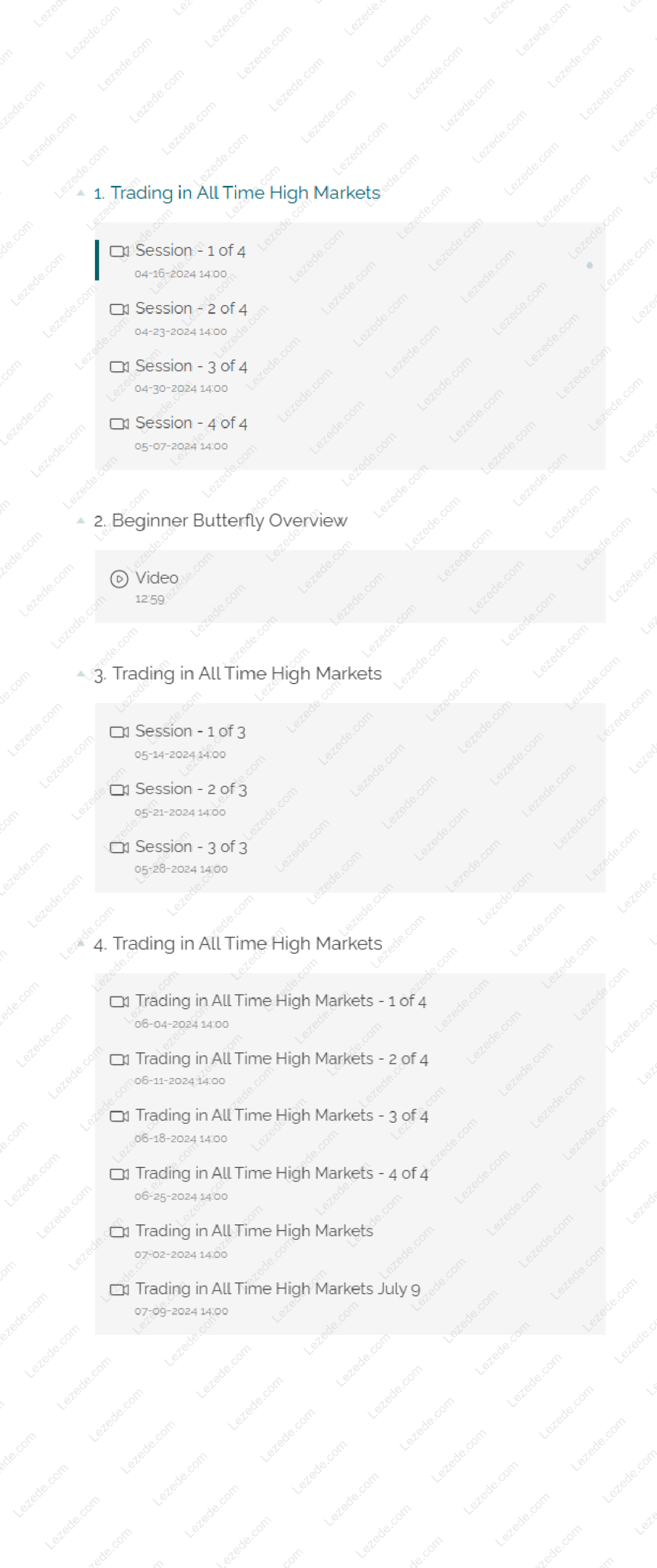Open Session - 2 of 3 dated 05-21-2024

coord(190,789)
